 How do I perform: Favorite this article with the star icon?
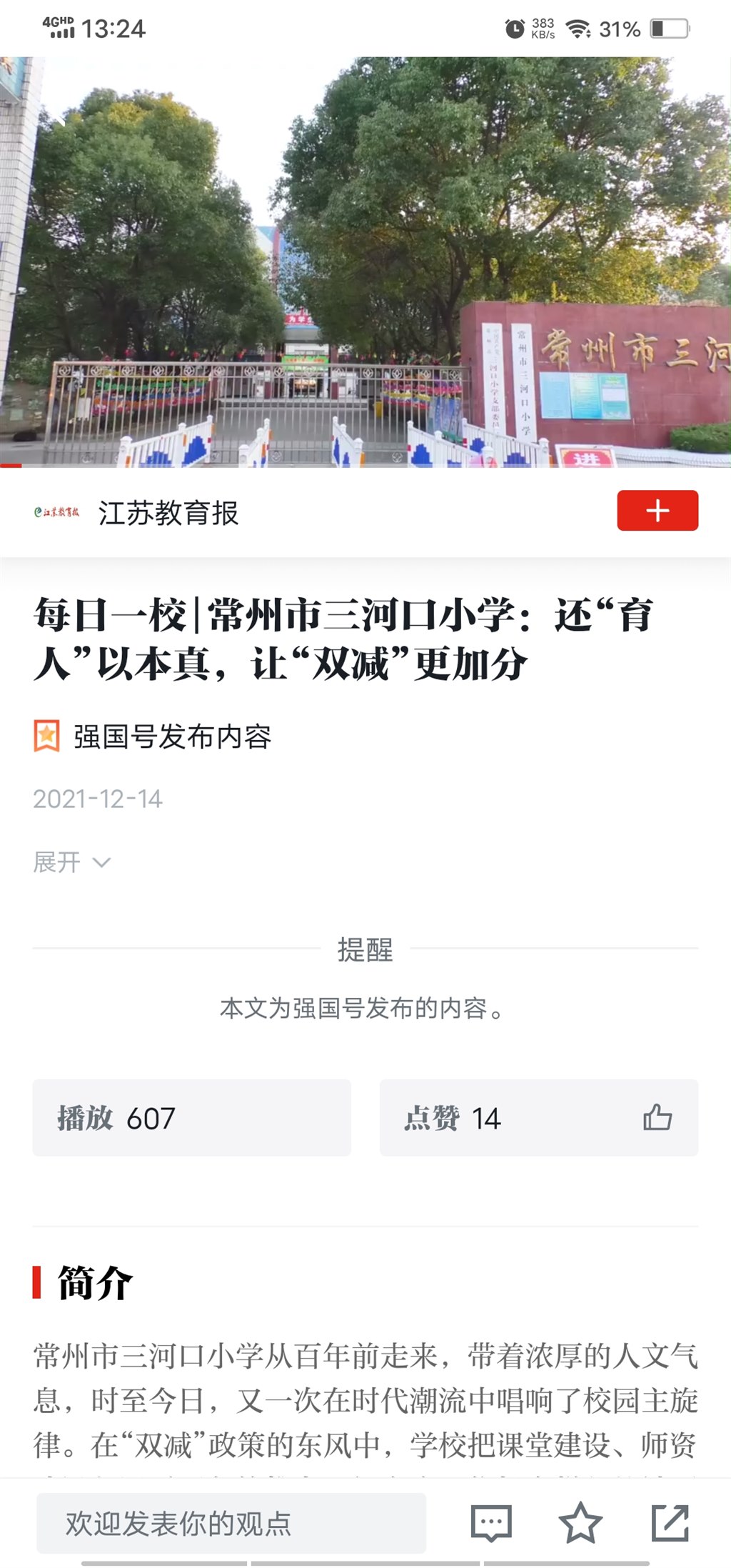(580, 1523)
